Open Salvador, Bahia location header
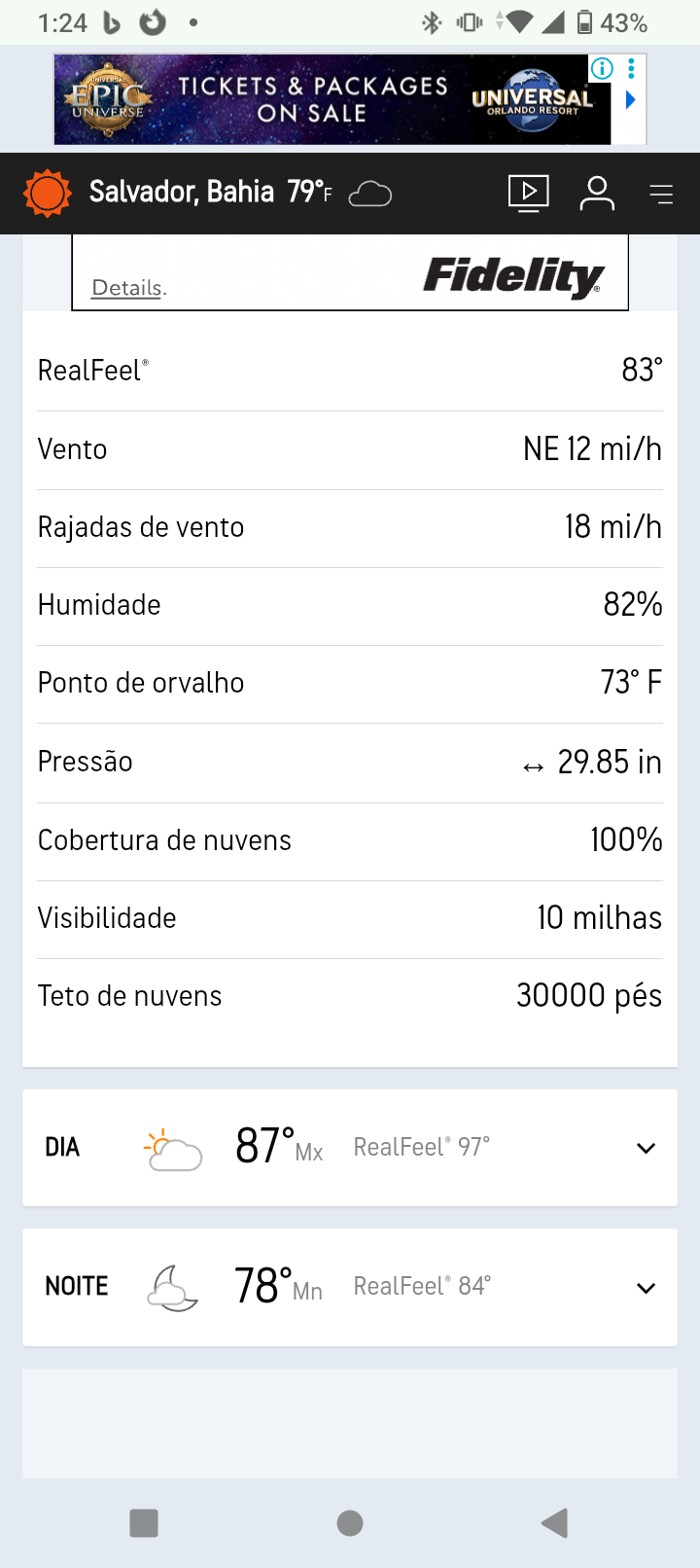 click(x=182, y=193)
